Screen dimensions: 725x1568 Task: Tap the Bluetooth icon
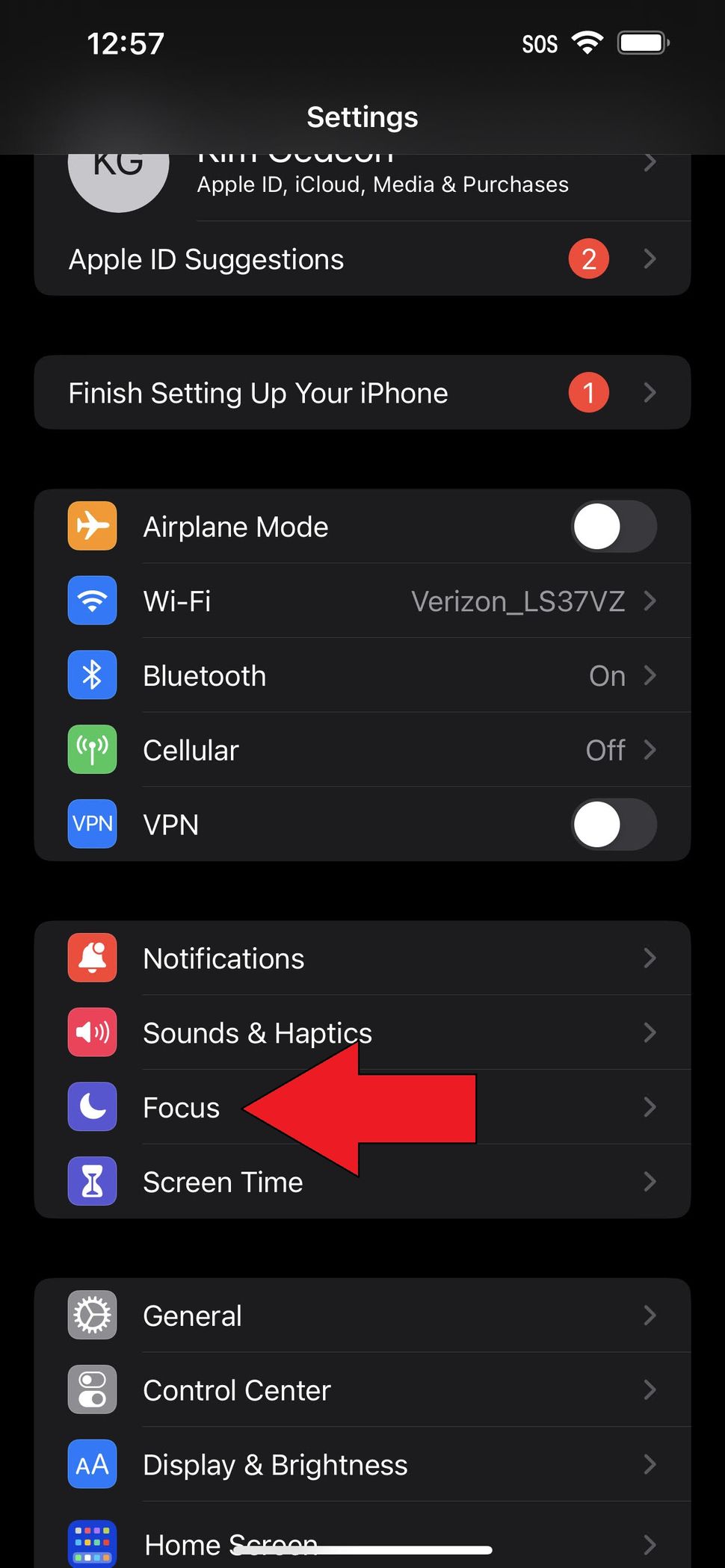click(92, 675)
